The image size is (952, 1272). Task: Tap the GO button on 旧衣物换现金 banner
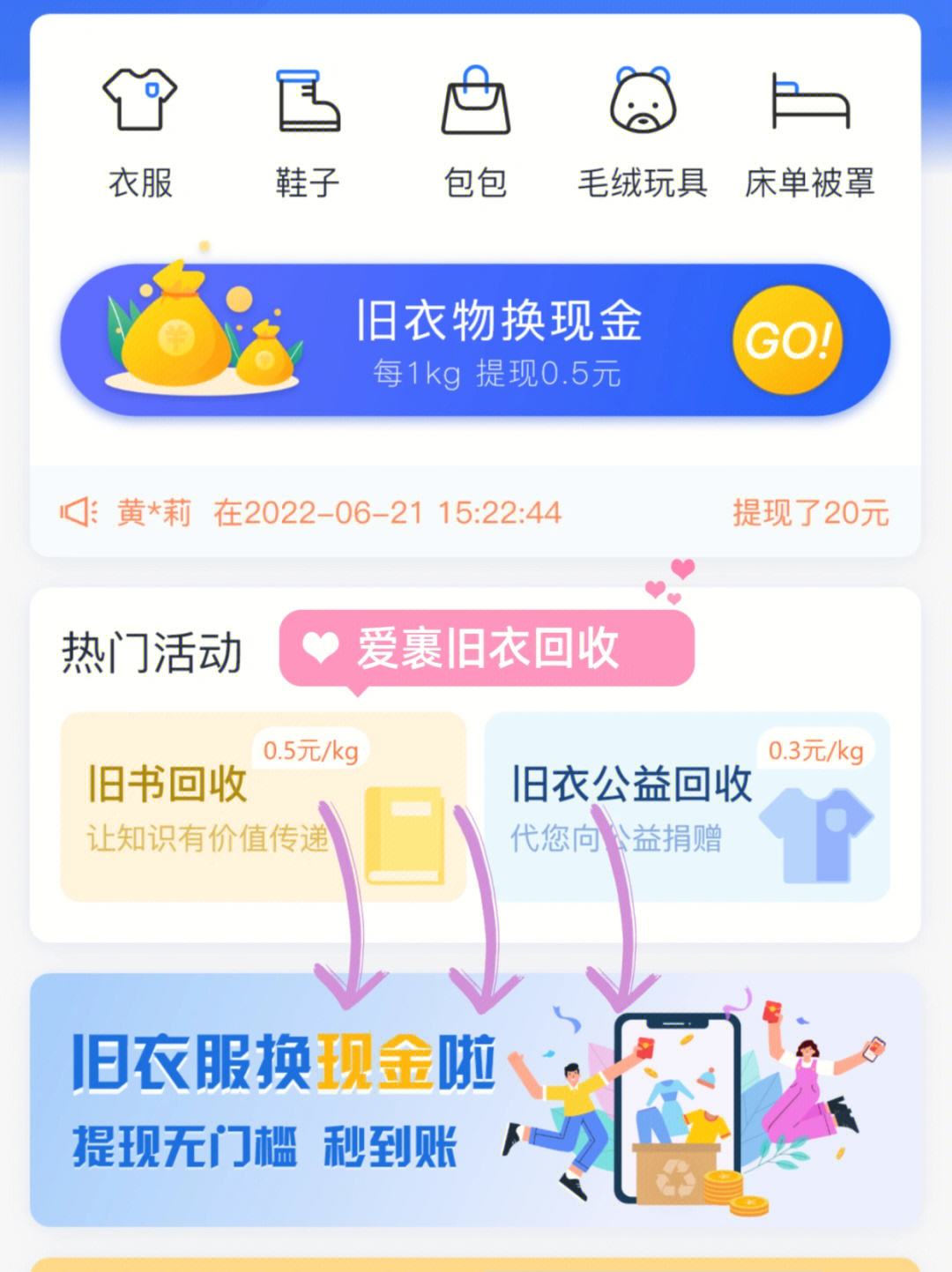(x=787, y=340)
